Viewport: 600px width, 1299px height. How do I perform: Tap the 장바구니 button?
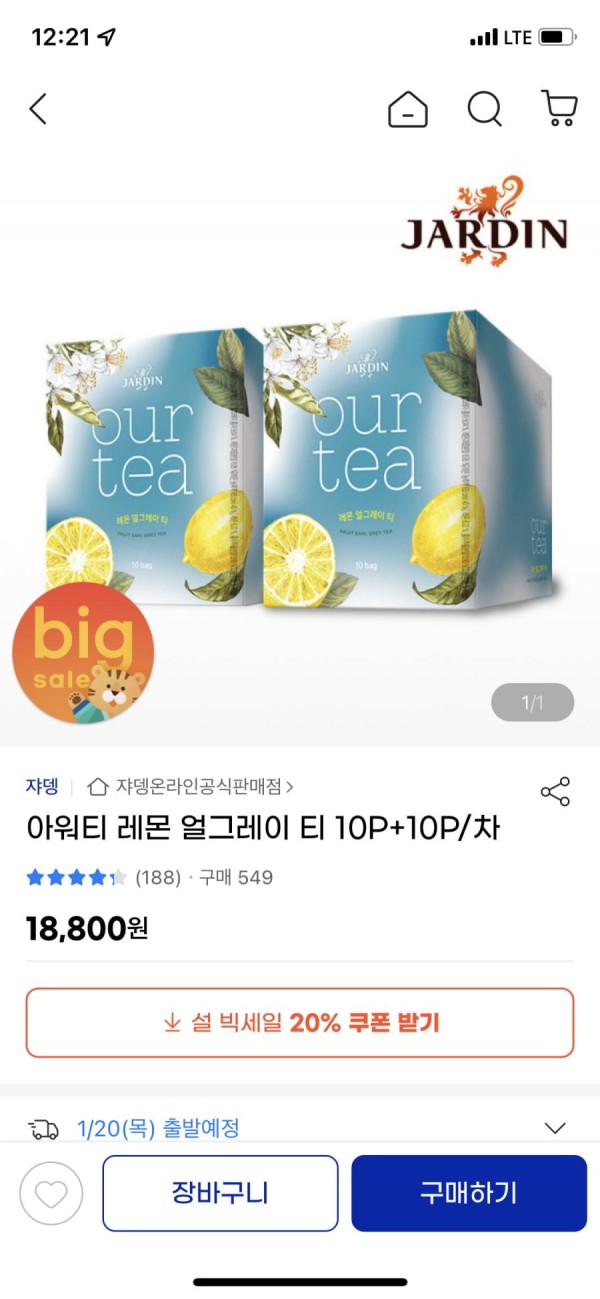[x=220, y=1193]
